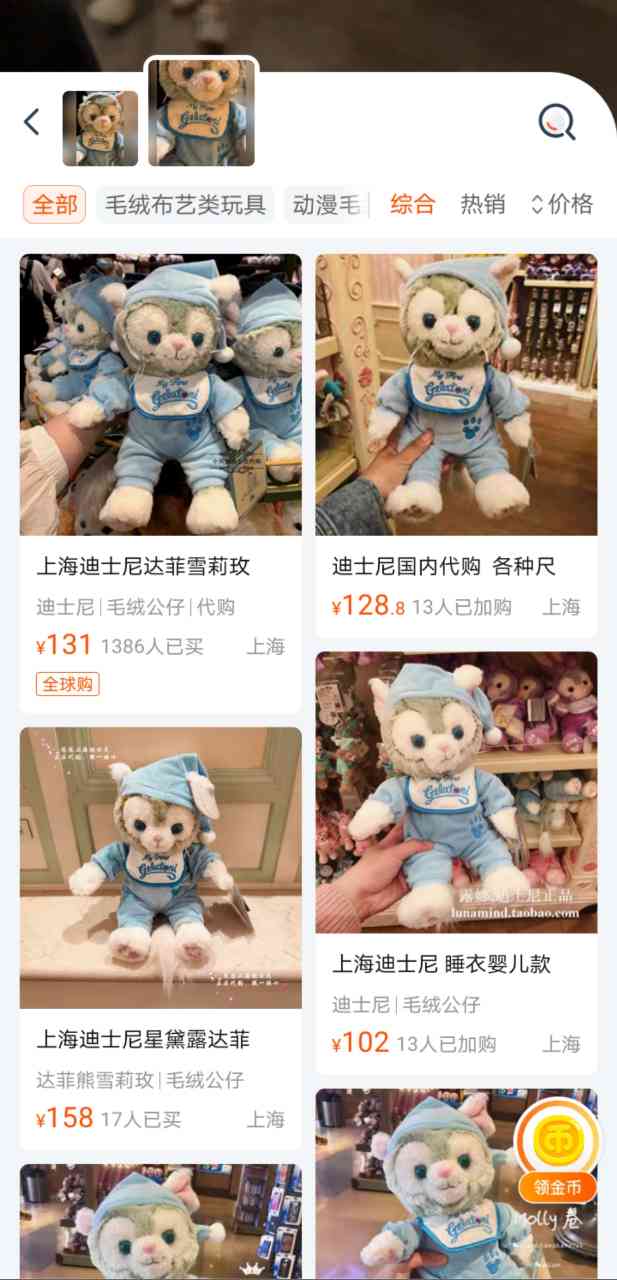Select the larger highlighted image thumbnail
617x1280 pixels.
[202, 112]
